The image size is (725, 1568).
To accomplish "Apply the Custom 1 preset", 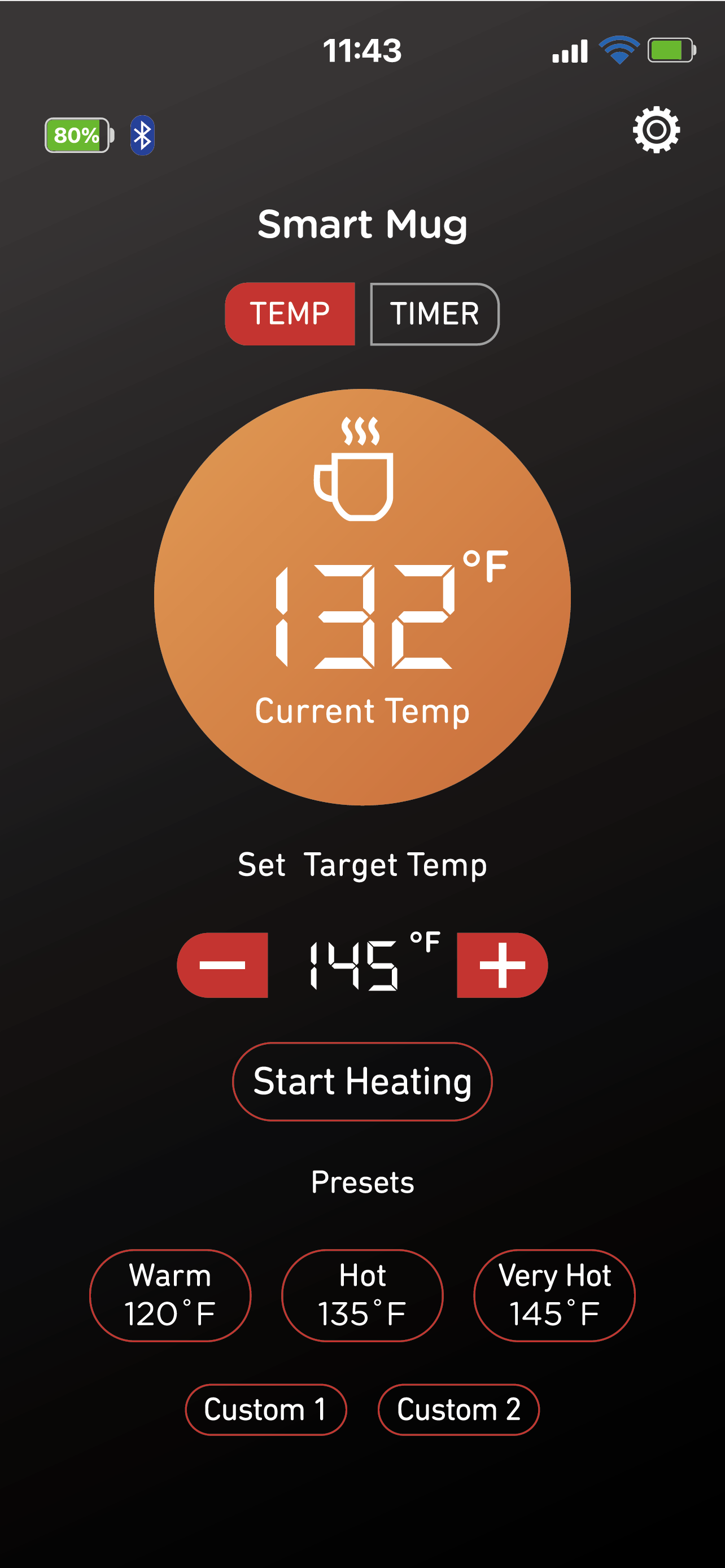I will point(265,1409).
